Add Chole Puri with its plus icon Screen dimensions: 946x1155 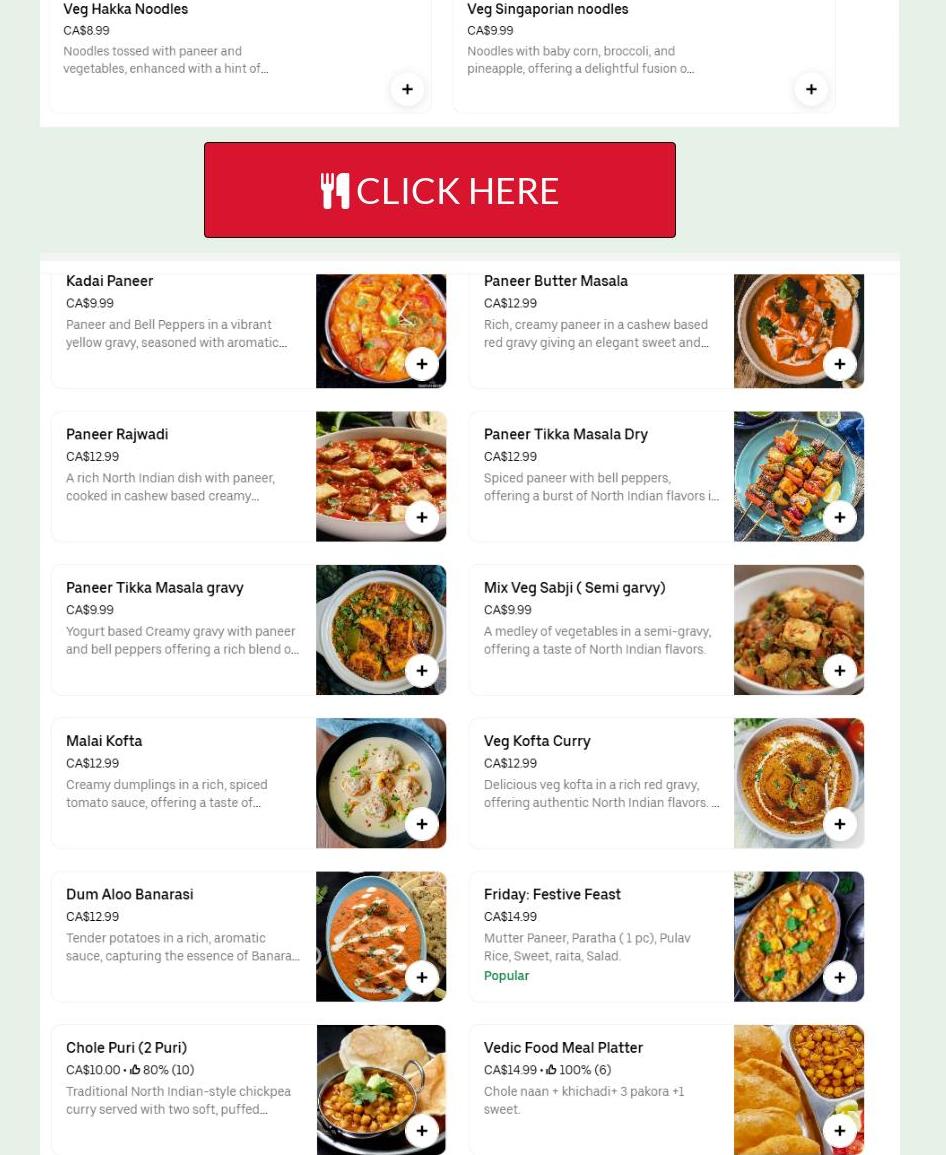click(421, 1130)
